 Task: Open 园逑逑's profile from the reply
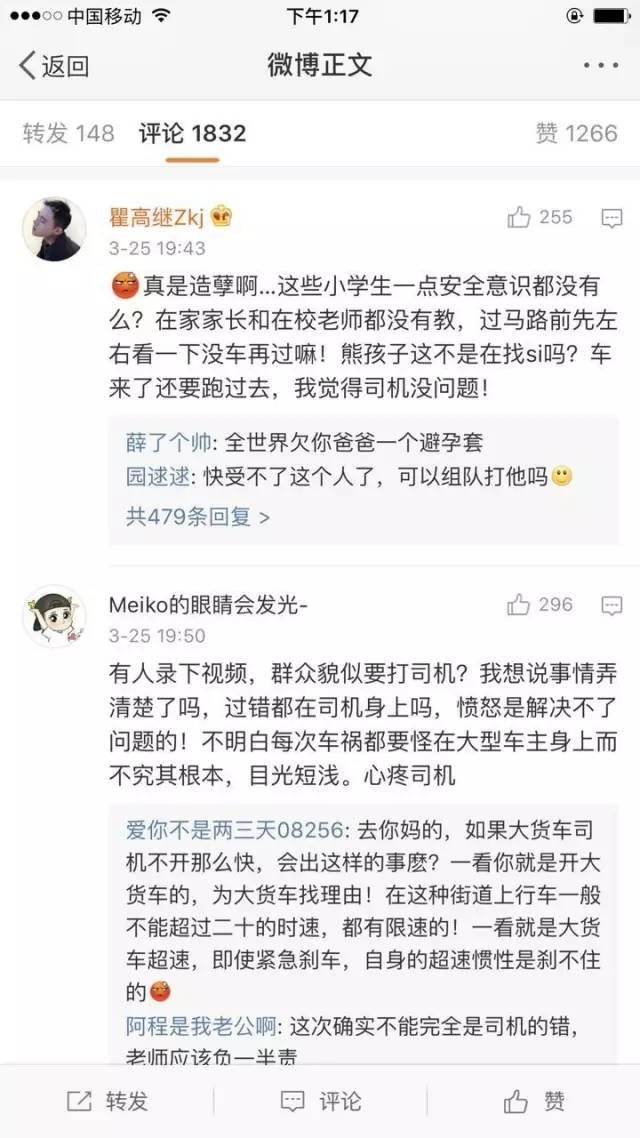tap(157, 477)
